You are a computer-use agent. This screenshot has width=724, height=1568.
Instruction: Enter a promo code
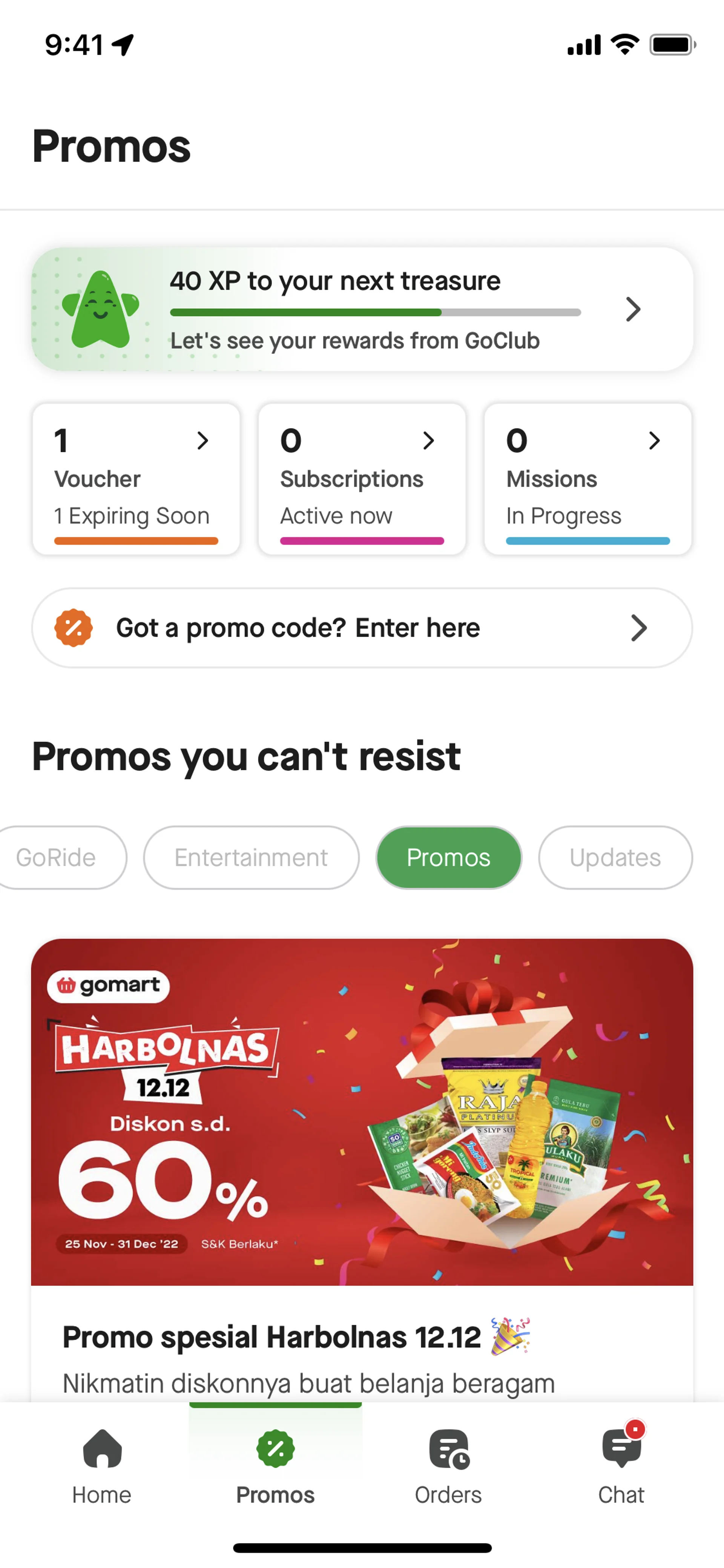tap(362, 628)
